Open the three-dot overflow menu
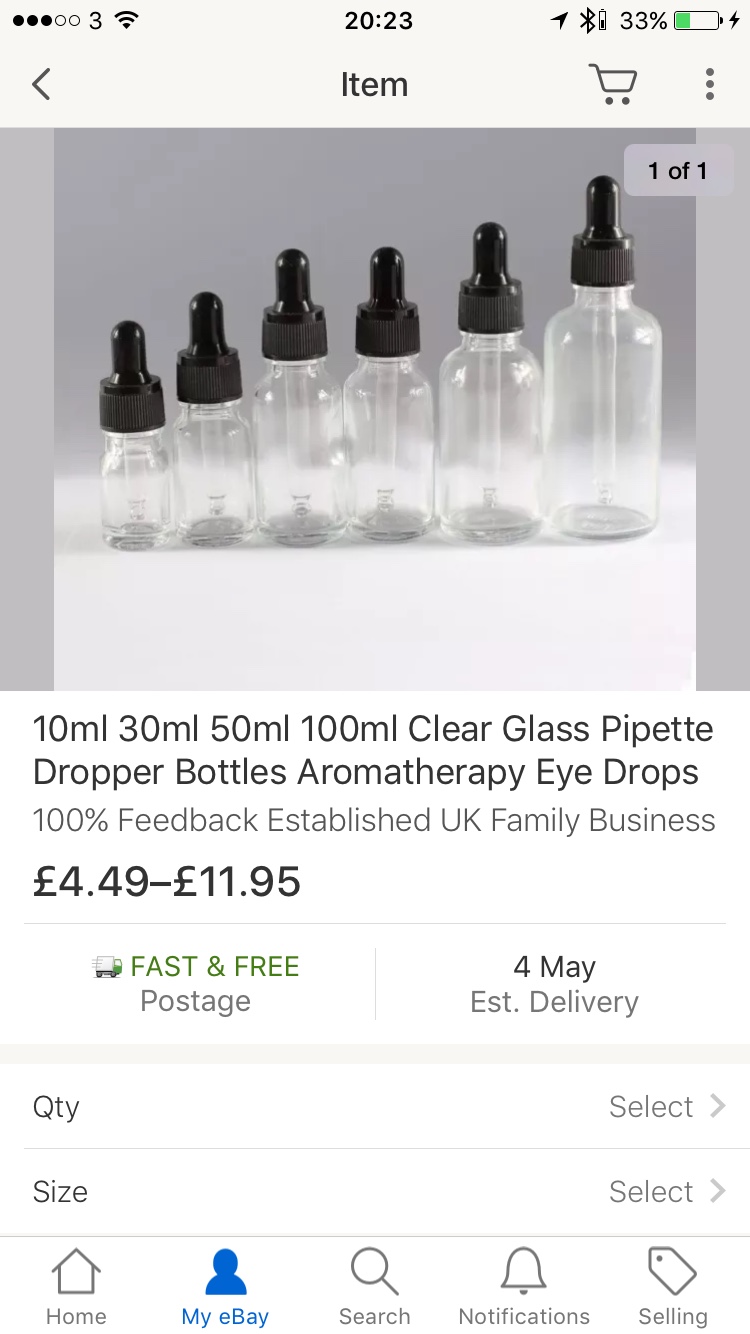Image resolution: width=750 pixels, height=1334 pixels. pyautogui.click(x=709, y=85)
